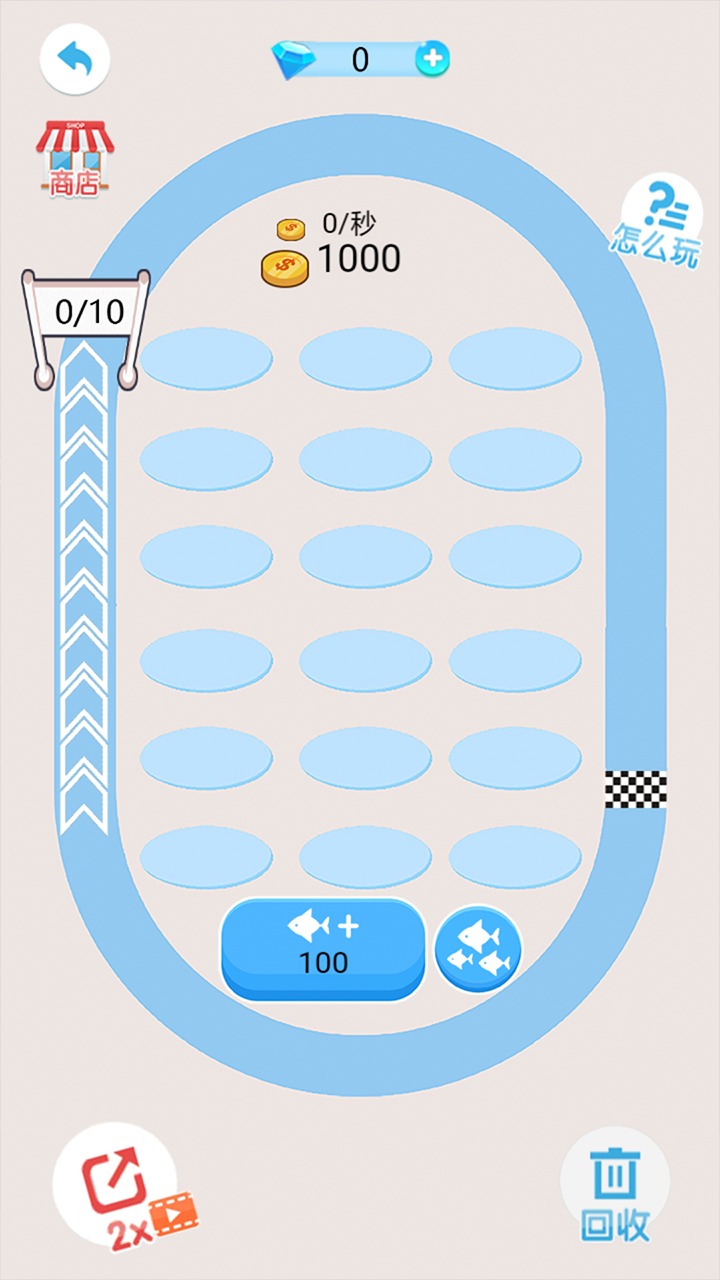
Task: Tap the blue diamond gem icon
Action: click(294, 59)
